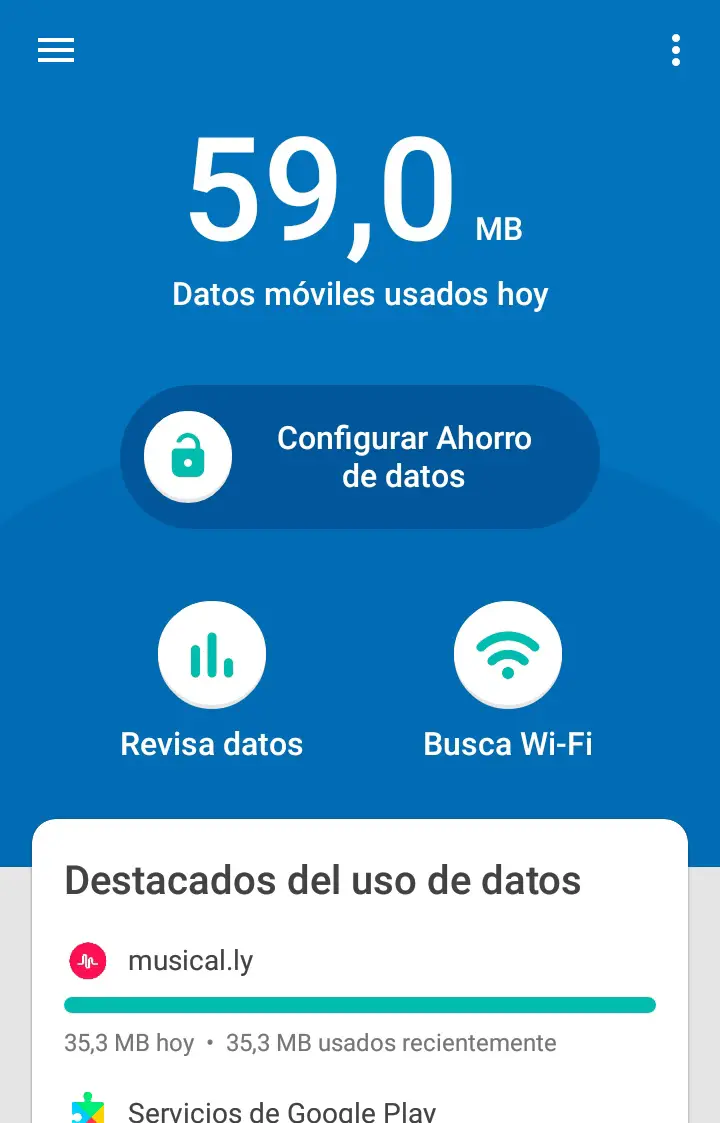Viewport: 720px width, 1123px height.
Task: Open Servicios de Google Play usage
Action: [282, 1110]
